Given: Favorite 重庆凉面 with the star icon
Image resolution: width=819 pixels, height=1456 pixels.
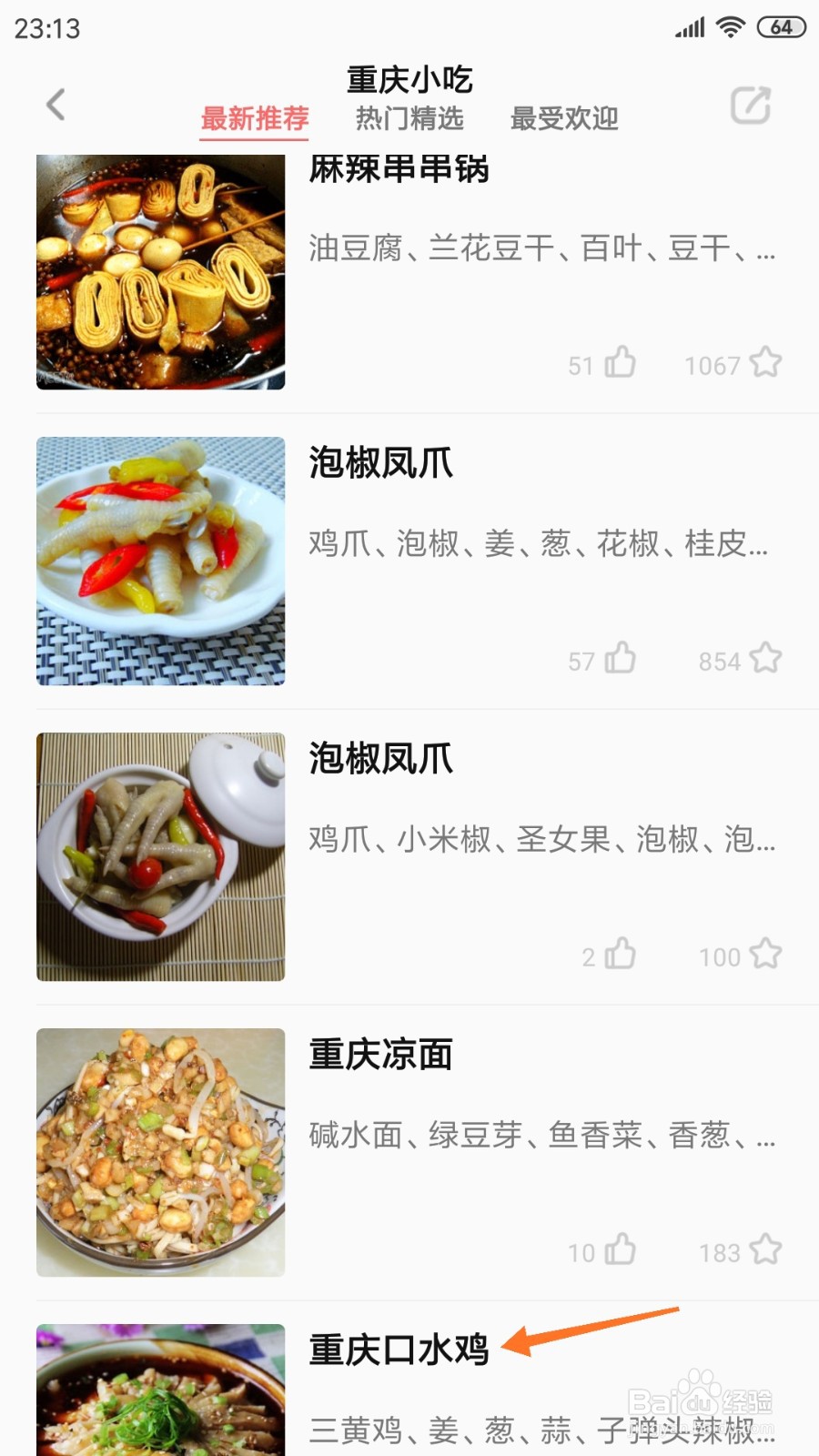Looking at the screenshot, I should [765, 1250].
